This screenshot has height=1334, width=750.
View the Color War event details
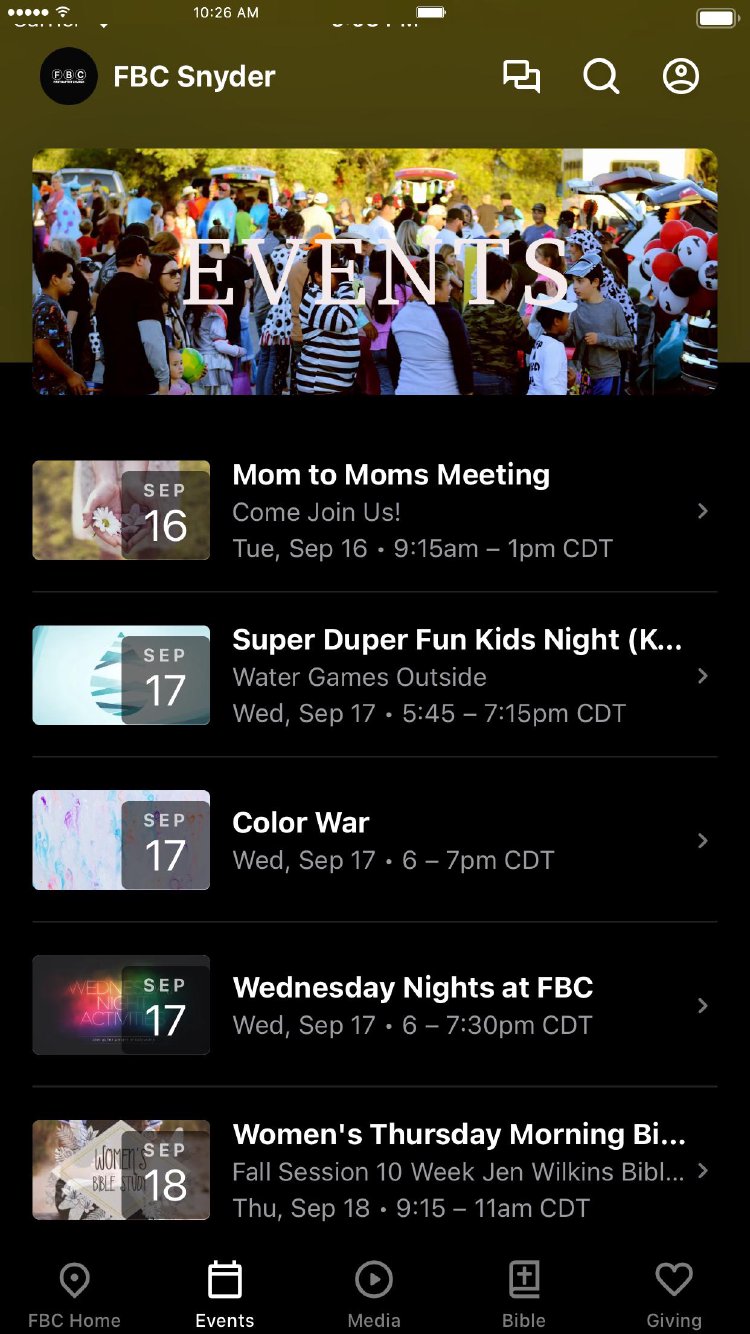(x=392, y=840)
